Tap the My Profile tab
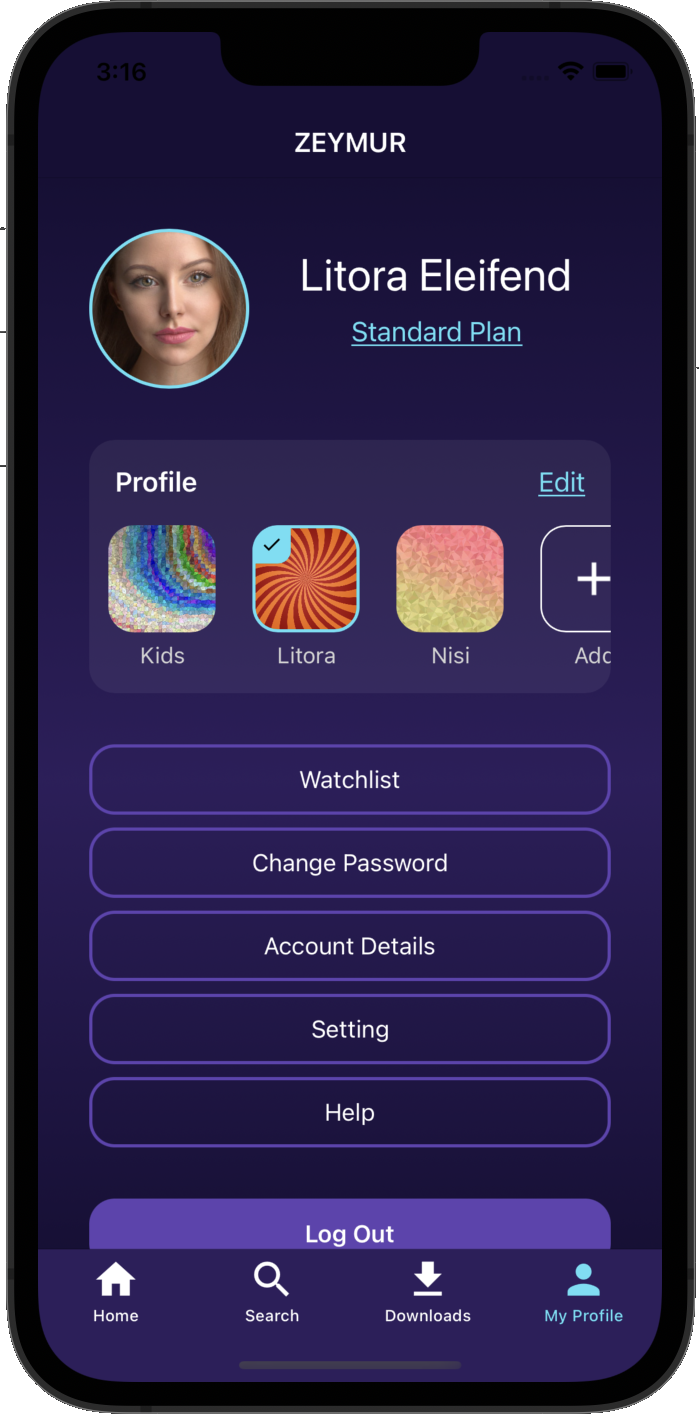The height and width of the screenshot is (1414, 699). 583,1292
